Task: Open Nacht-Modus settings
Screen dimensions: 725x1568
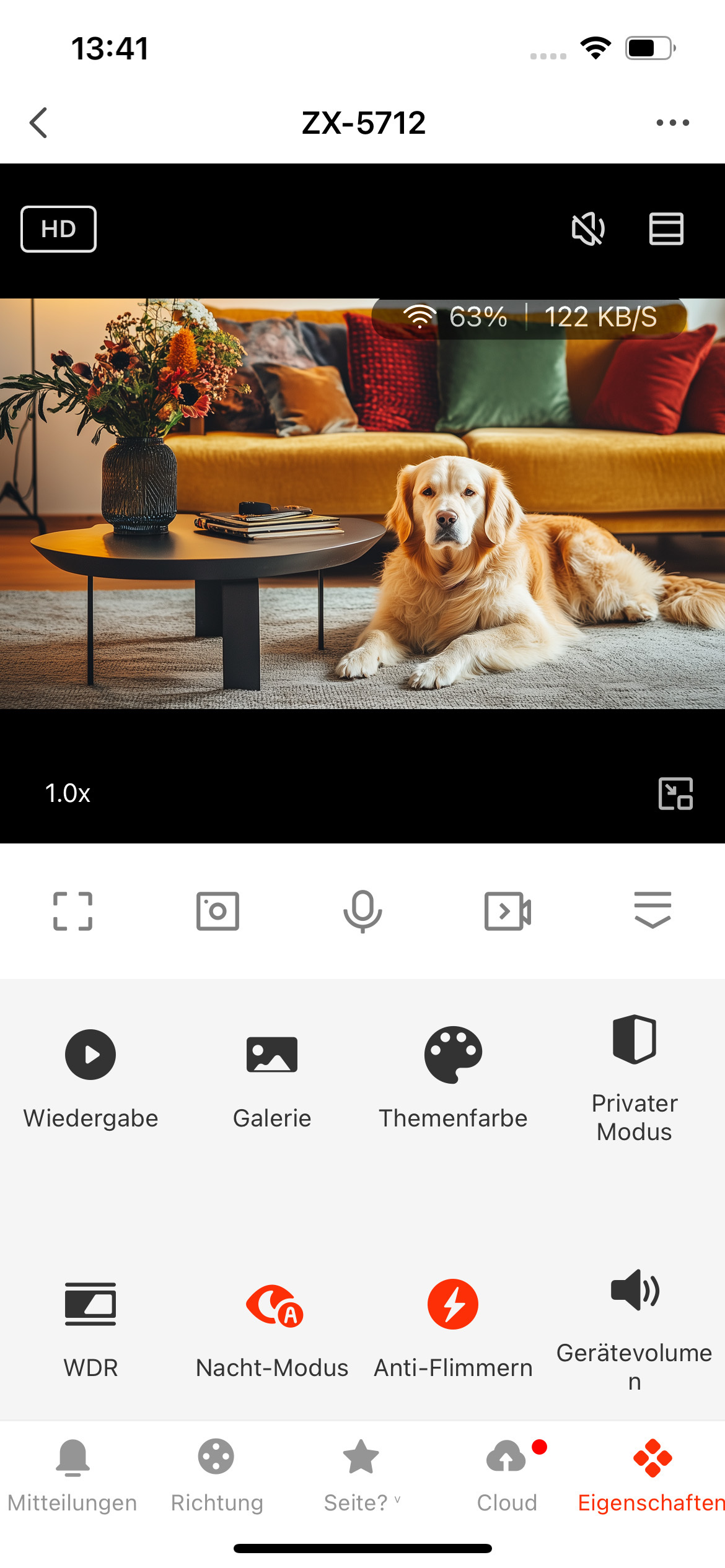Action: click(272, 1328)
